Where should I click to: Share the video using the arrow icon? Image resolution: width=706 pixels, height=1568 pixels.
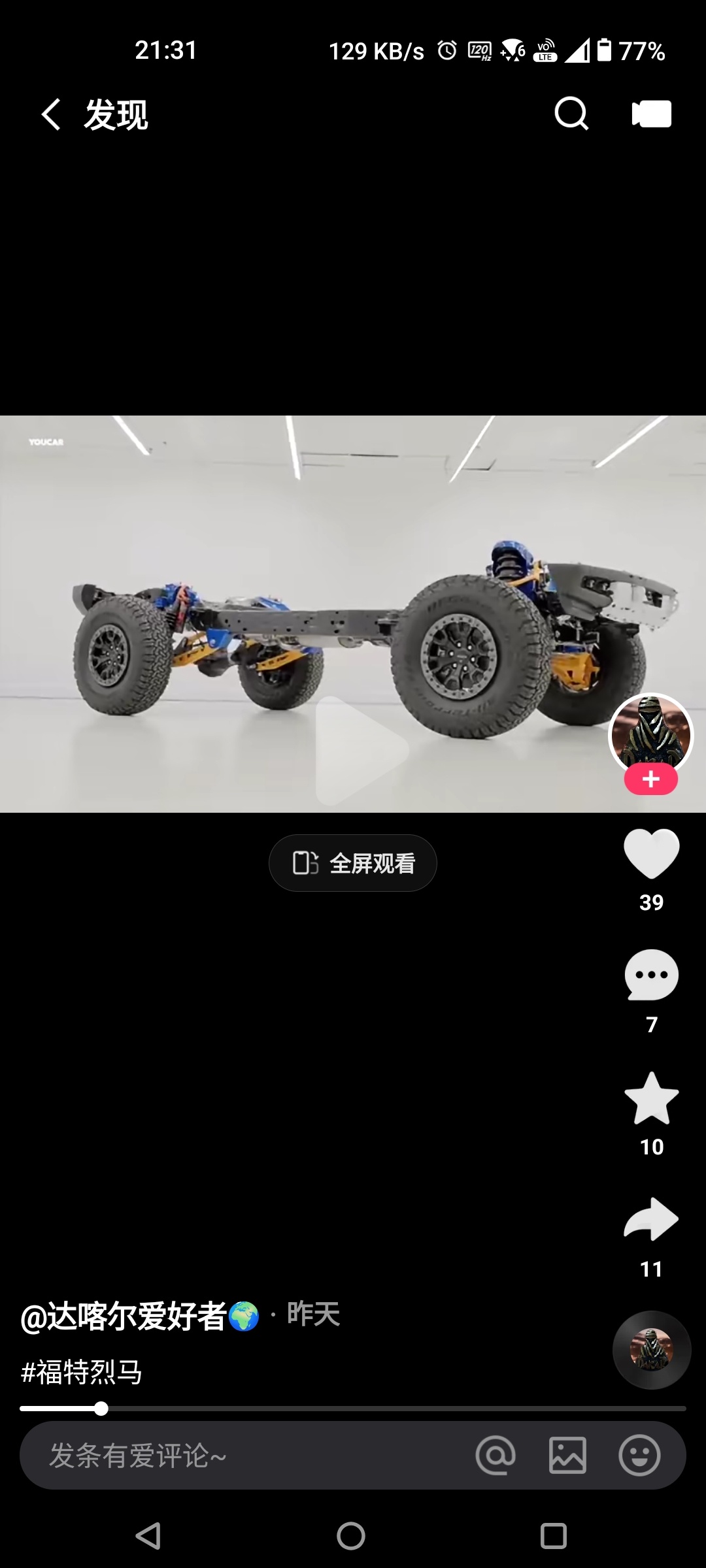(x=651, y=1219)
